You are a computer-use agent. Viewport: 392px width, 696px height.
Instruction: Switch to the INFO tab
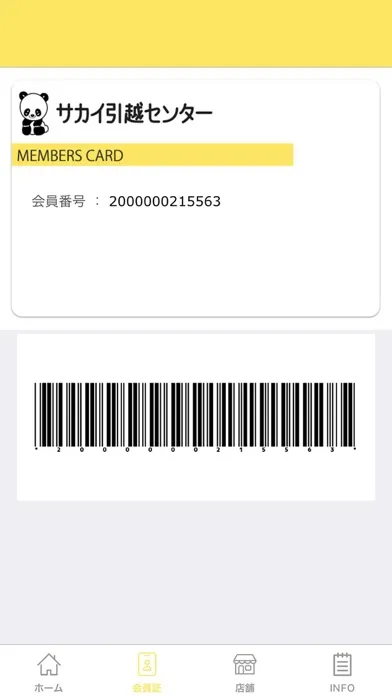coord(342,672)
